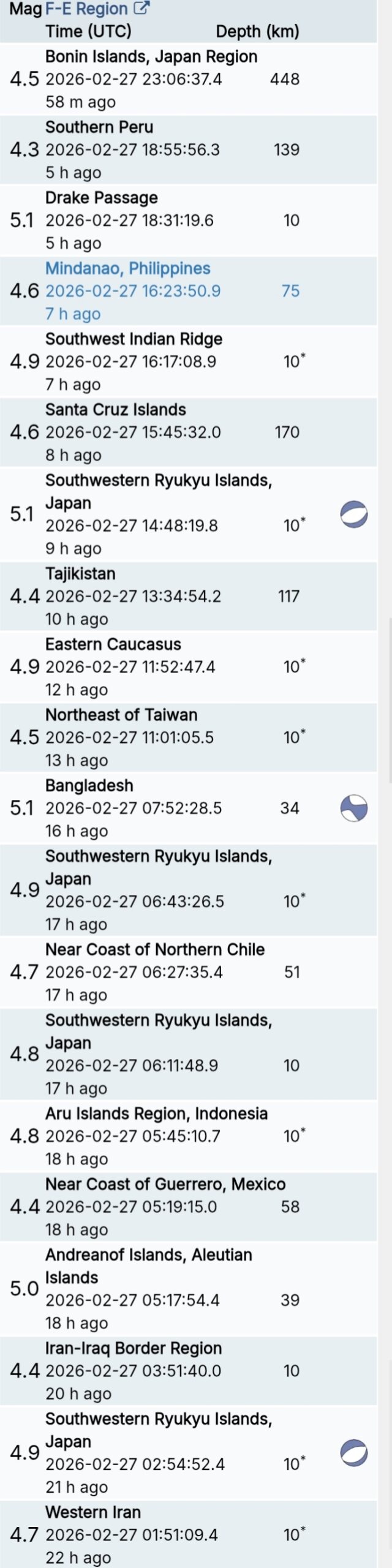Screen dimensions: 392x1568
Task: View the Aru Islands Region, Indonesia earthquake
Action: 156,1113
